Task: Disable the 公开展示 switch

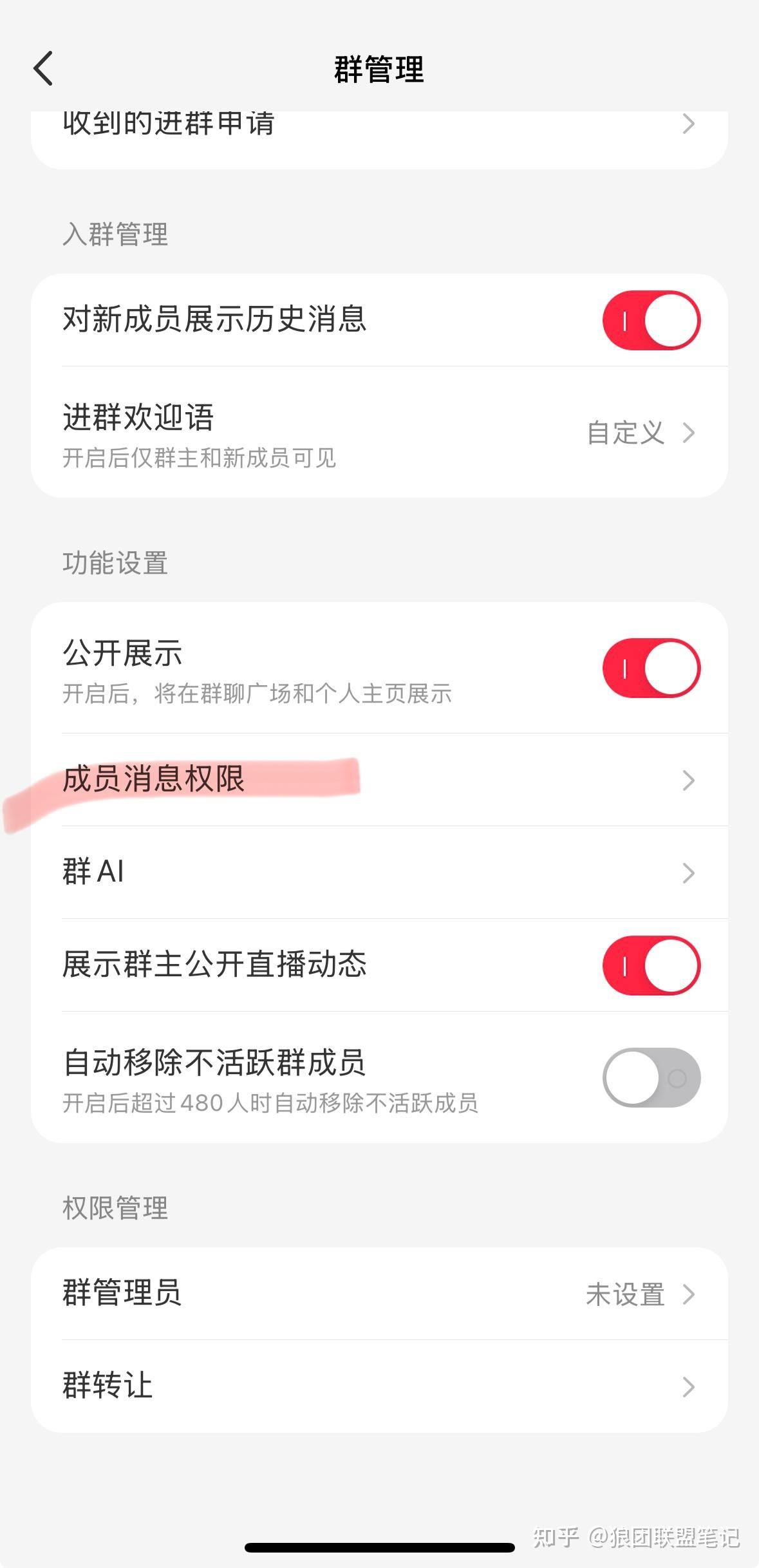Action: click(651, 668)
